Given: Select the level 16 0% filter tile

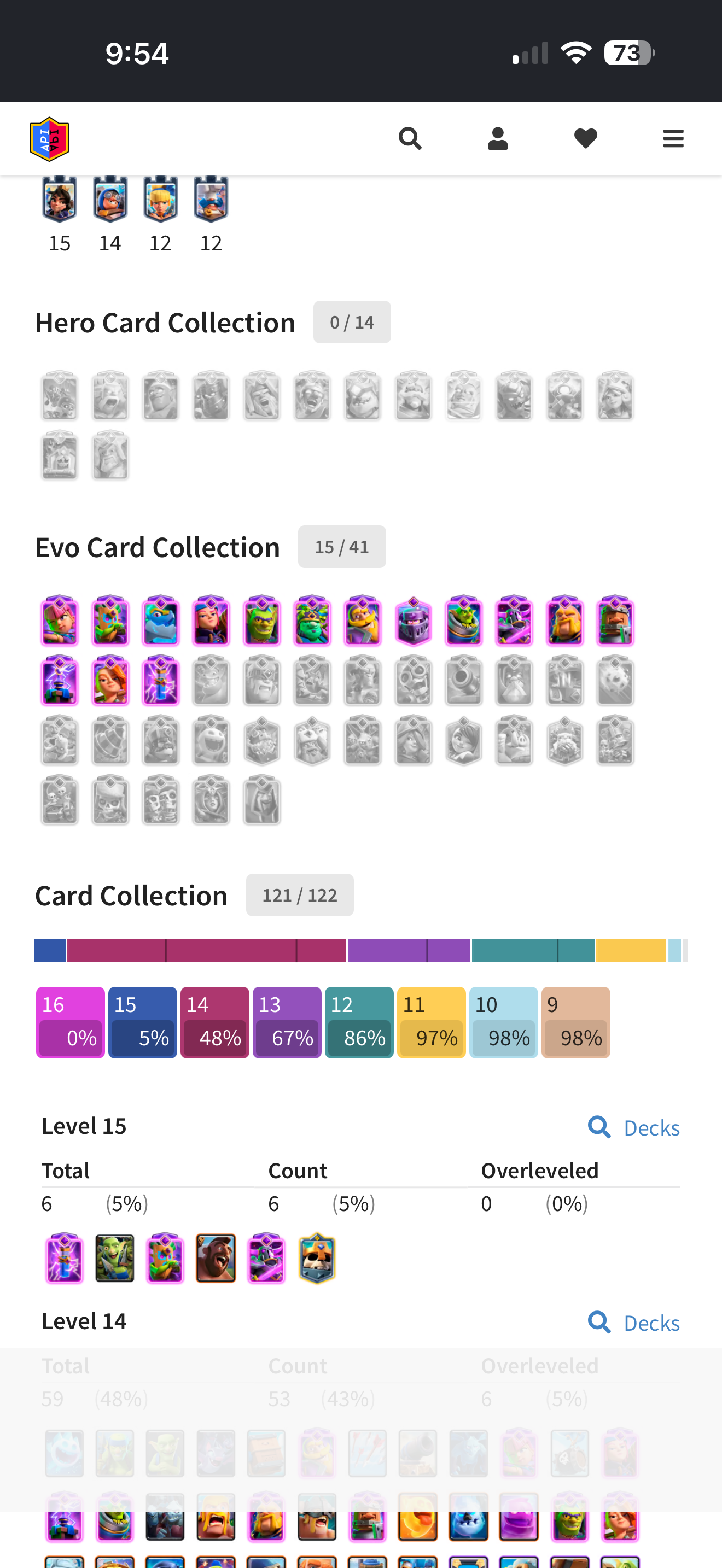Looking at the screenshot, I should coord(70,1022).
